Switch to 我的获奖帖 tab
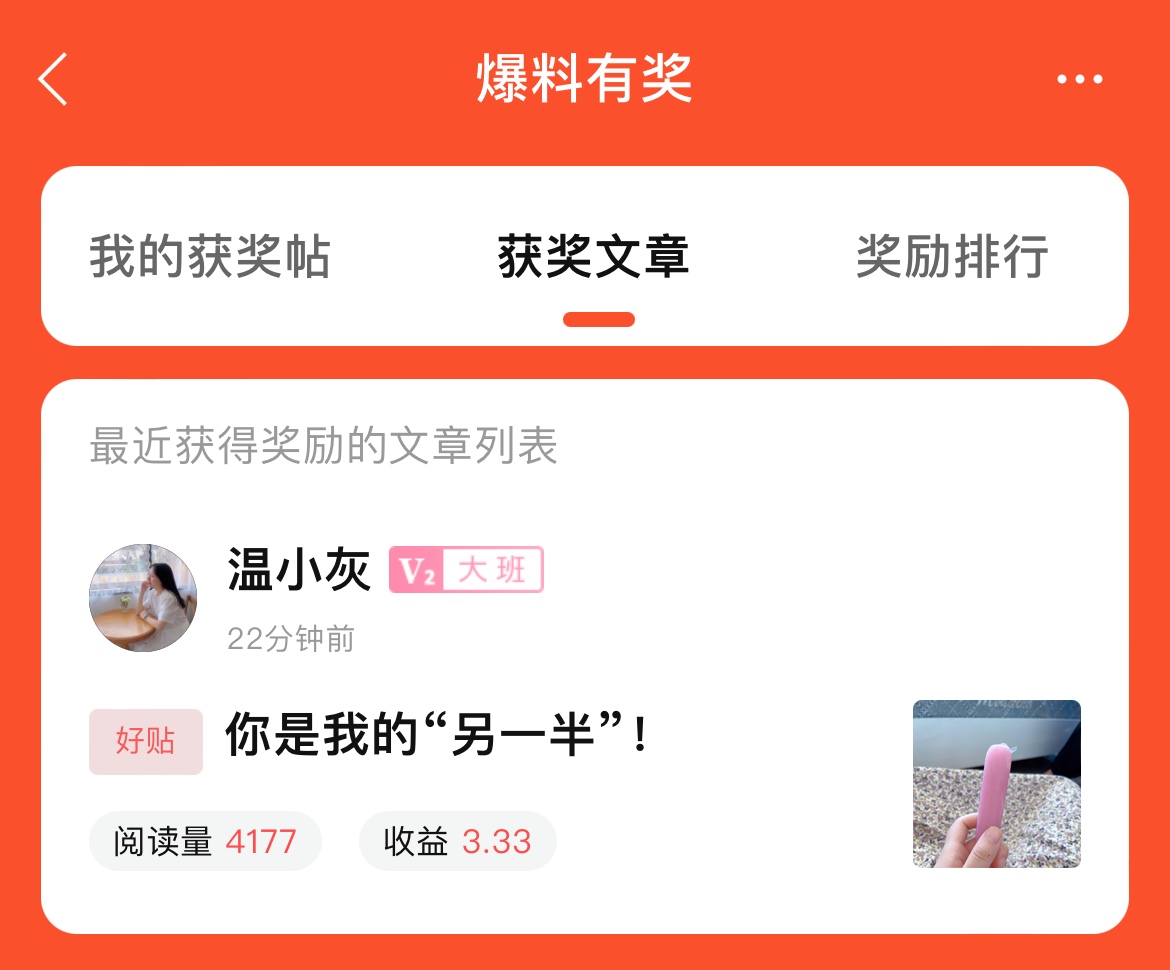The image size is (1170, 970). click(210, 257)
